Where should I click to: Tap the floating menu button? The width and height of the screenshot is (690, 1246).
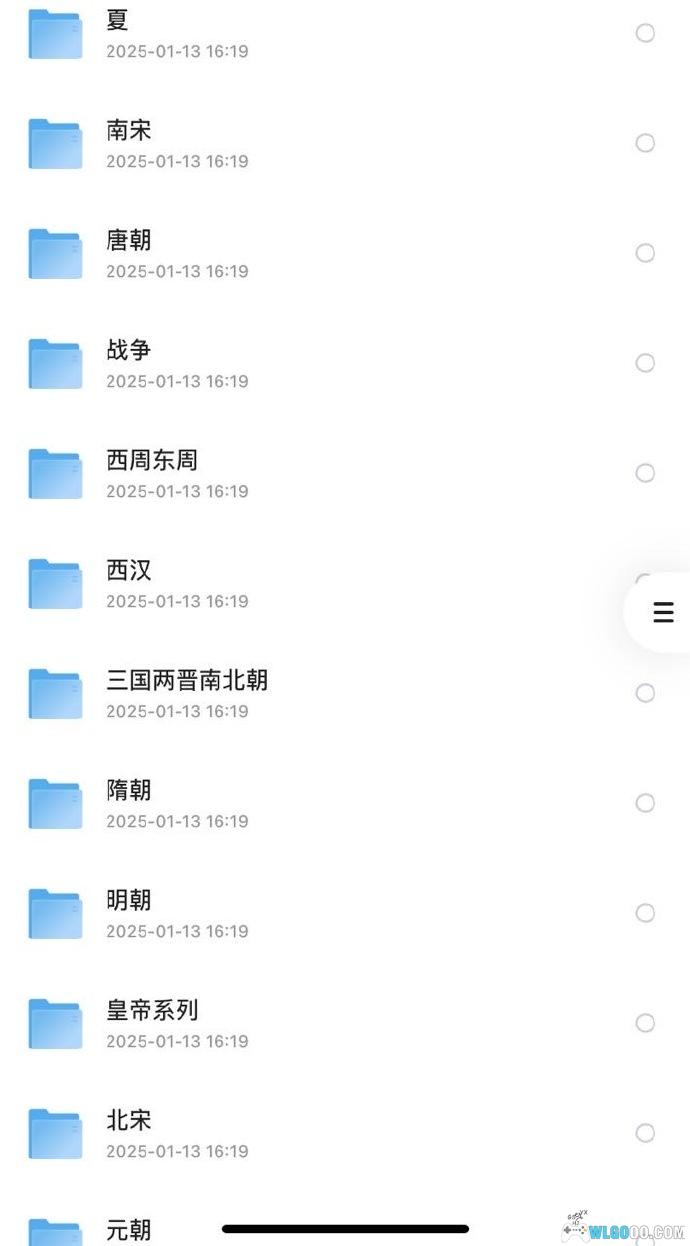click(663, 612)
